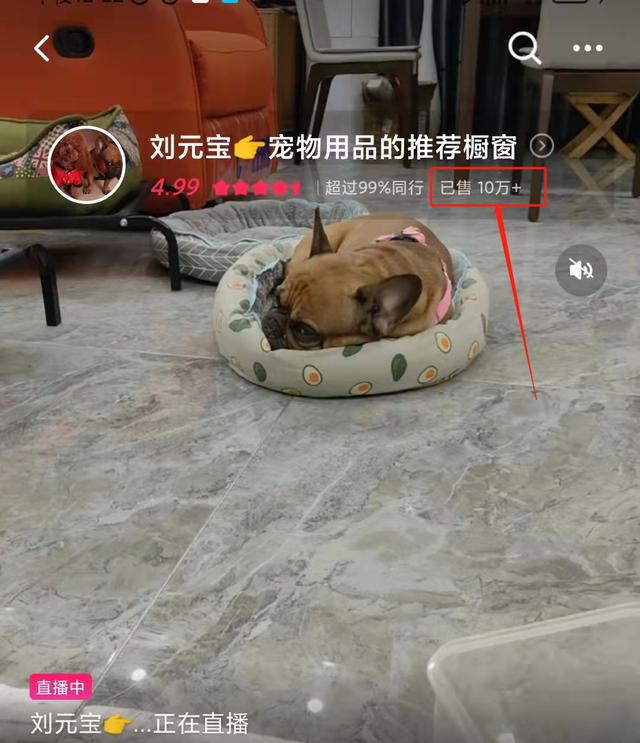Go back using the top-left arrow

[x=42, y=48]
